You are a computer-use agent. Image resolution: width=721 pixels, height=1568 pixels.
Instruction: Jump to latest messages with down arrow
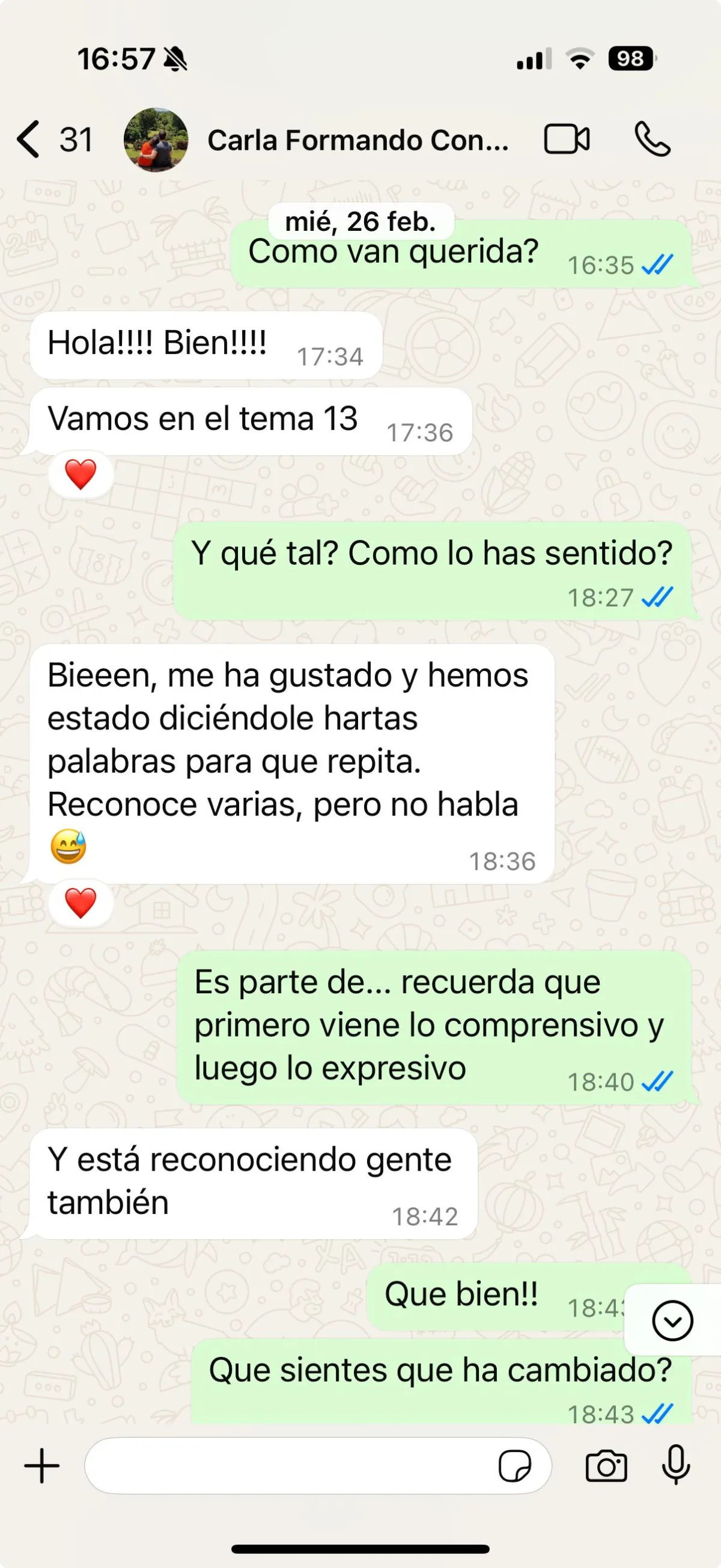click(x=672, y=1321)
